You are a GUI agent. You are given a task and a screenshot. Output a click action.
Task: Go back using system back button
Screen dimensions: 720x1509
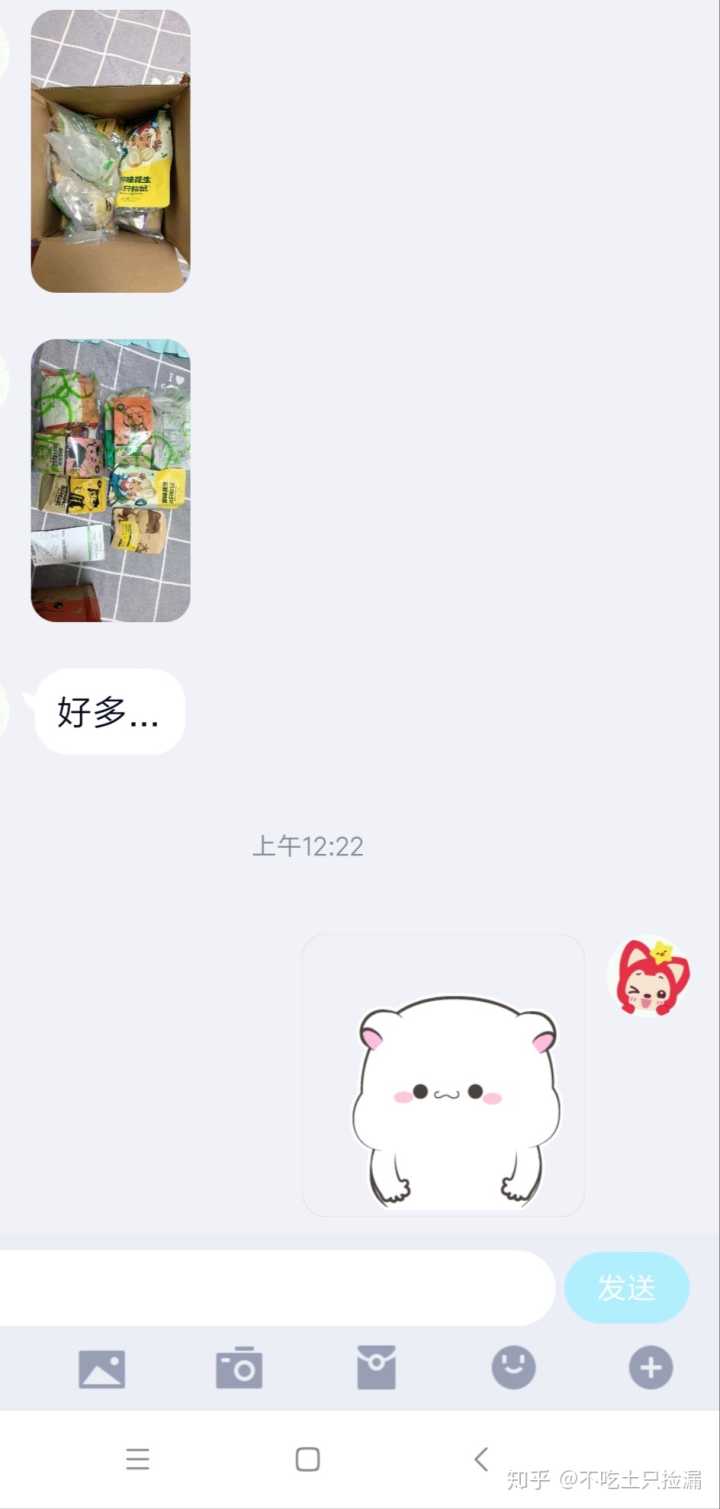click(481, 1459)
